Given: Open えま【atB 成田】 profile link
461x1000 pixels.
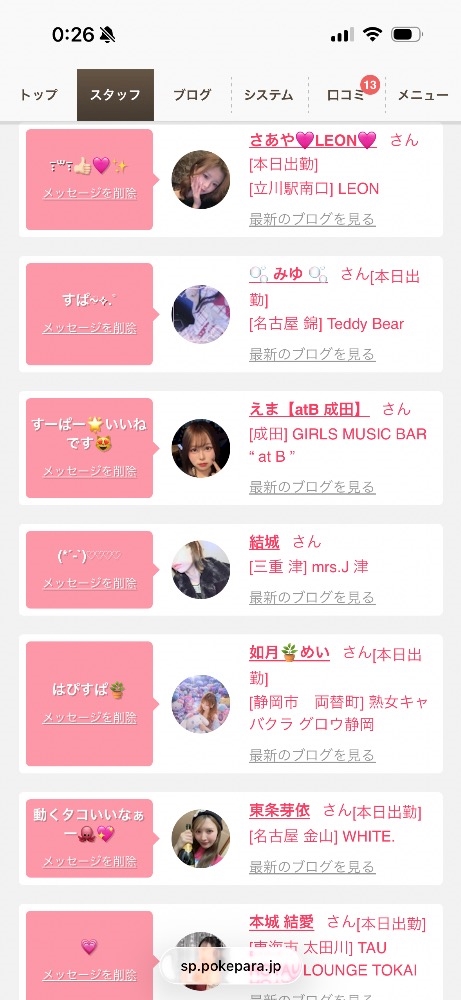Looking at the screenshot, I should (309, 409).
